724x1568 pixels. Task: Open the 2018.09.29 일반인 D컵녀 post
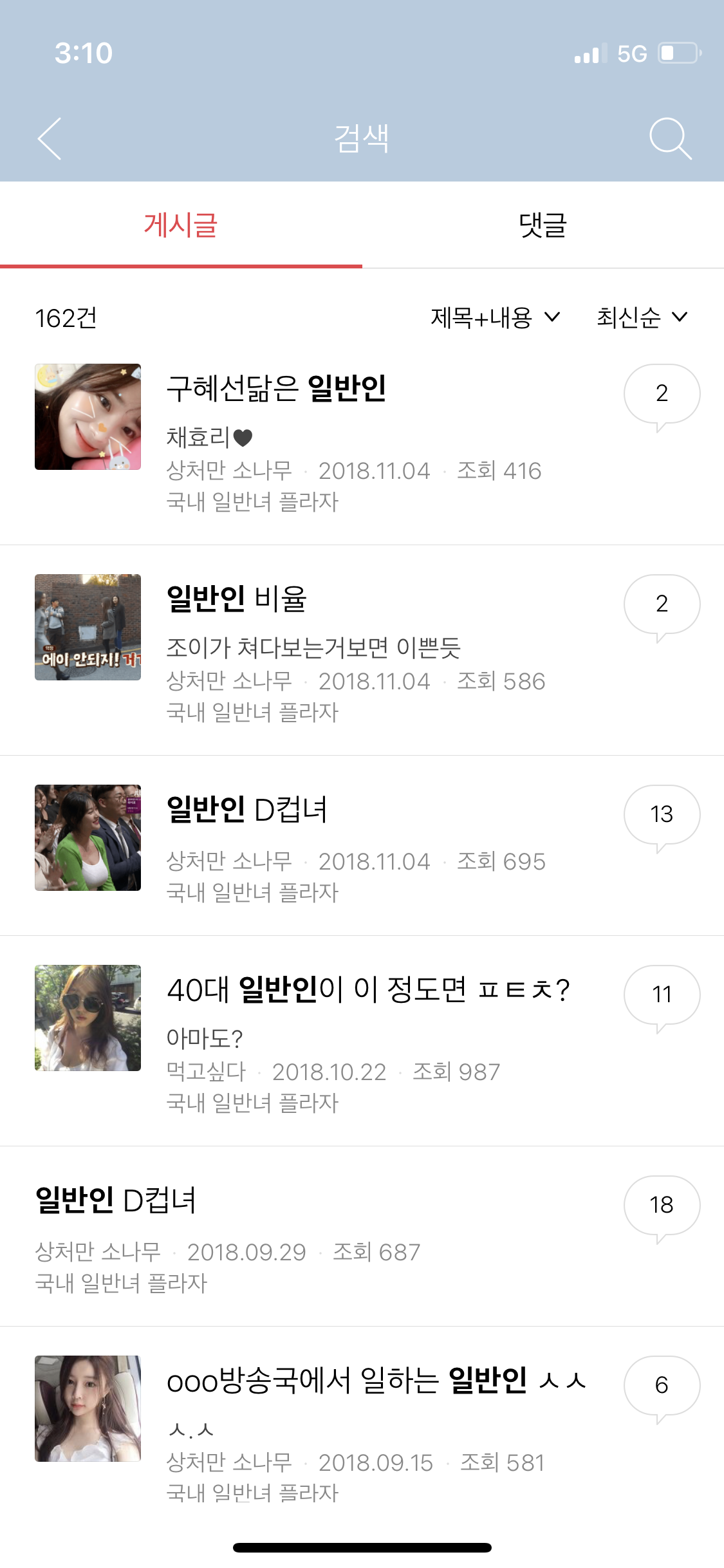coord(116,1200)
